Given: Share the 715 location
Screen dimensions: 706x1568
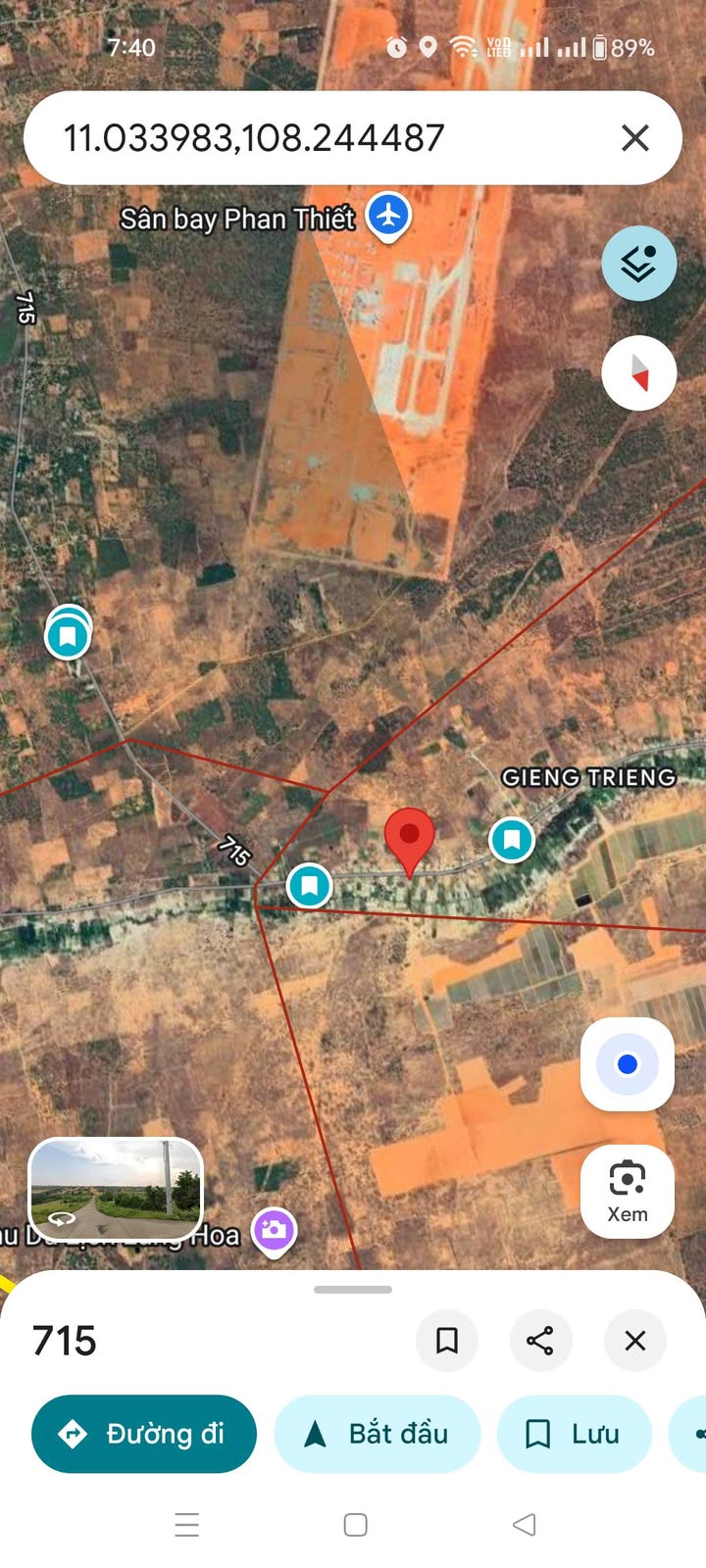Looking at the screenshot, I should (540, 1340).
